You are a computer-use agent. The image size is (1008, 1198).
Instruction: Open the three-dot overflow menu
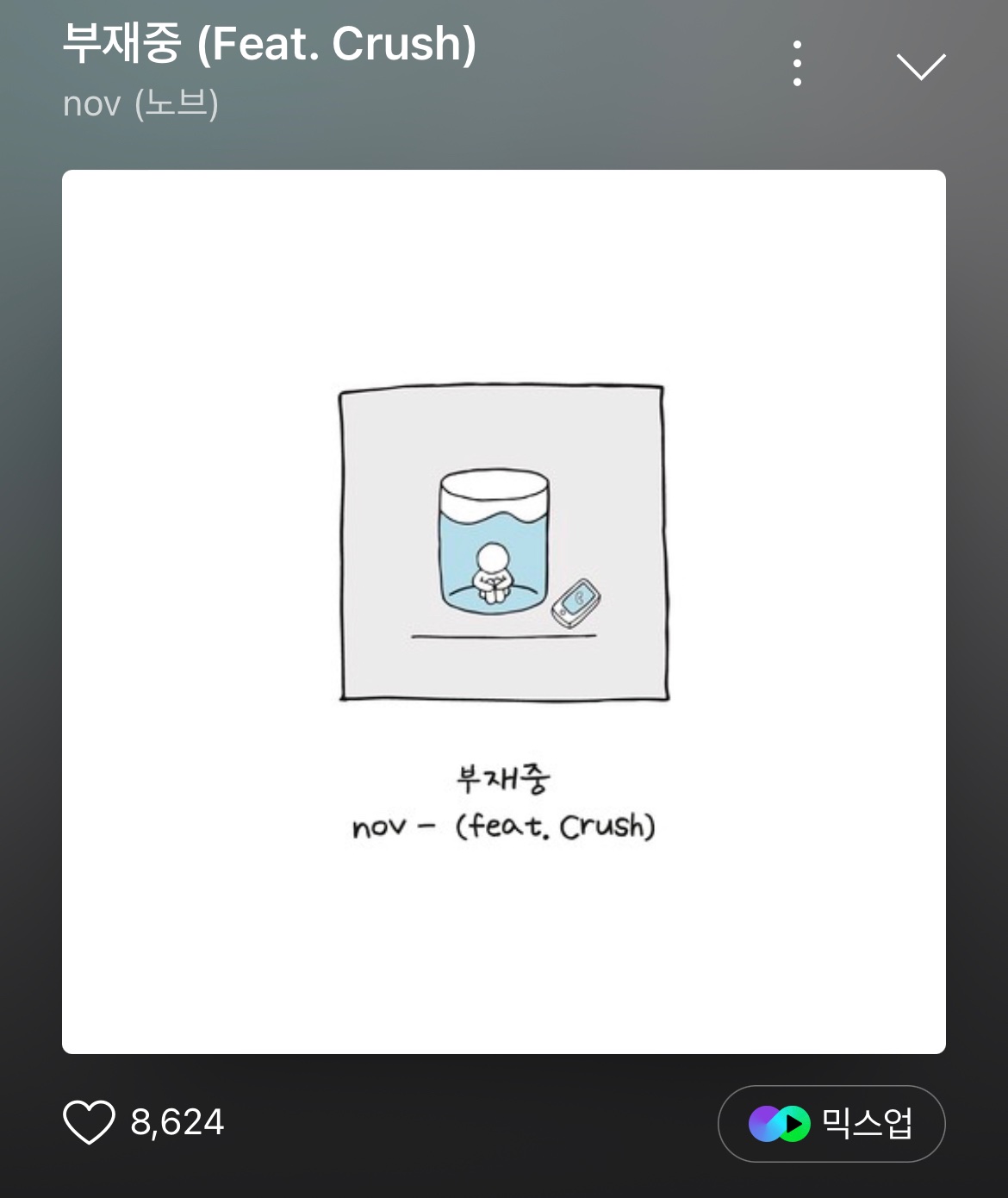pyautogui.click(x=797, y=64)
